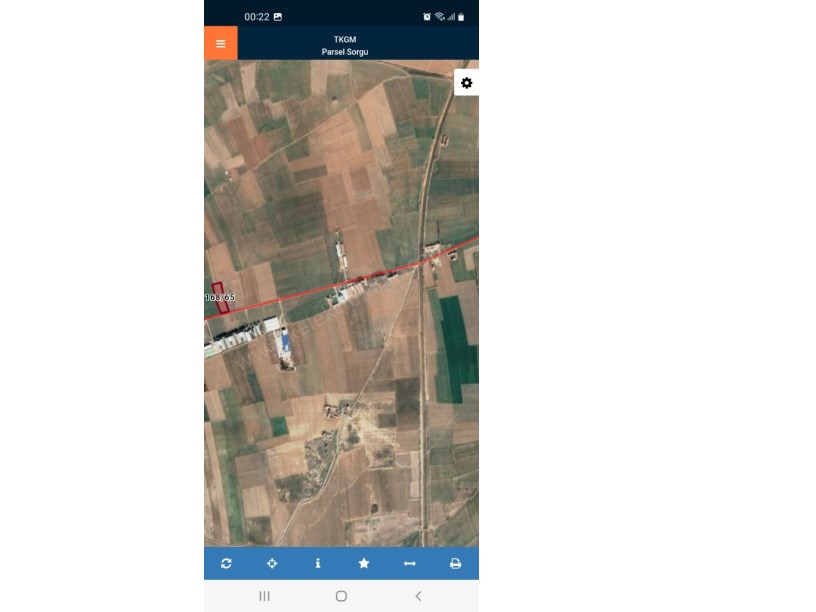This screenshot has height=612, width=816.
Task: Select parcel 168/65 on the map
Action: tap(219, 297)
